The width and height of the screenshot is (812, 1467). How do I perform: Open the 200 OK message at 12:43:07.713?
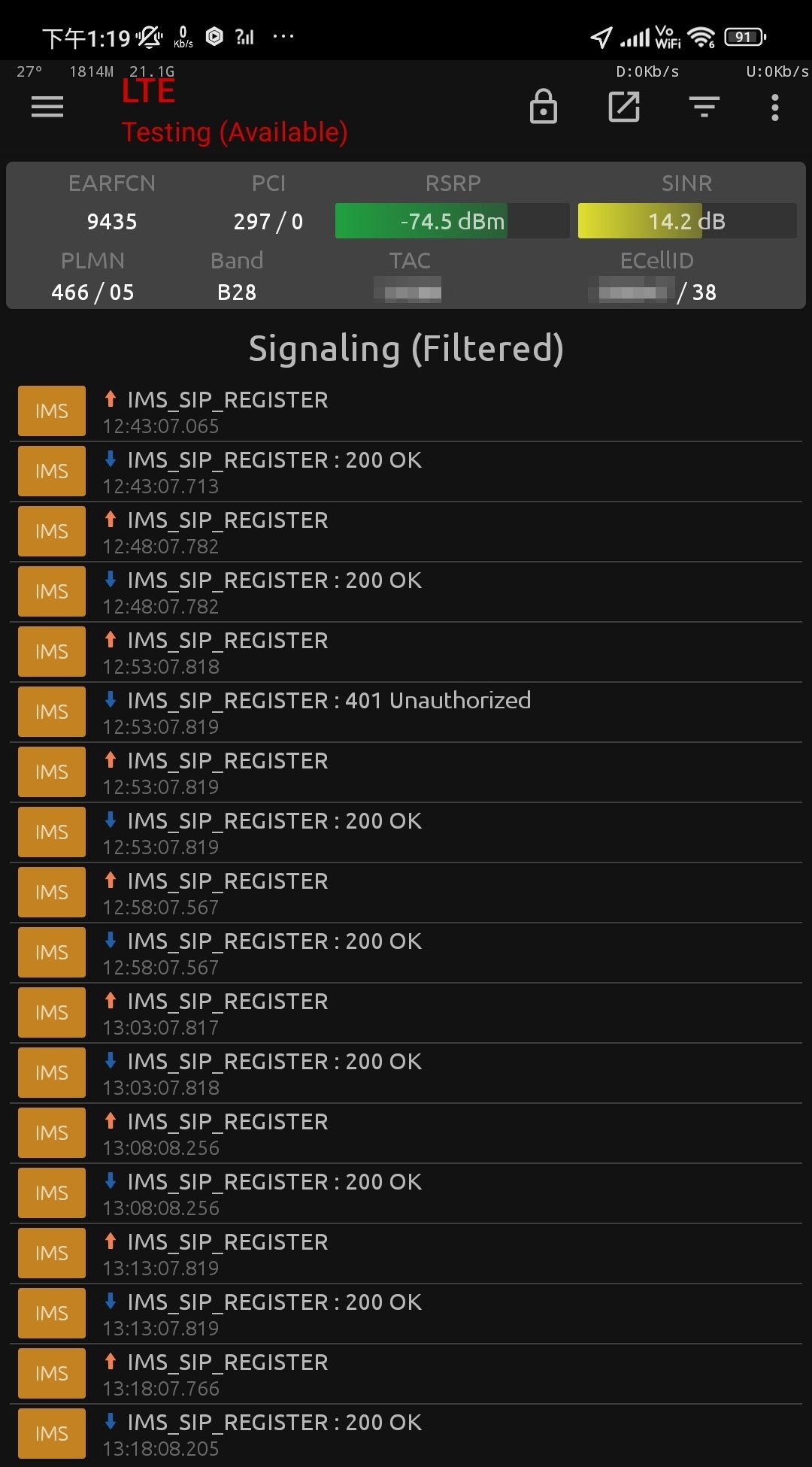pyautogui.click(x=406, y=471)
